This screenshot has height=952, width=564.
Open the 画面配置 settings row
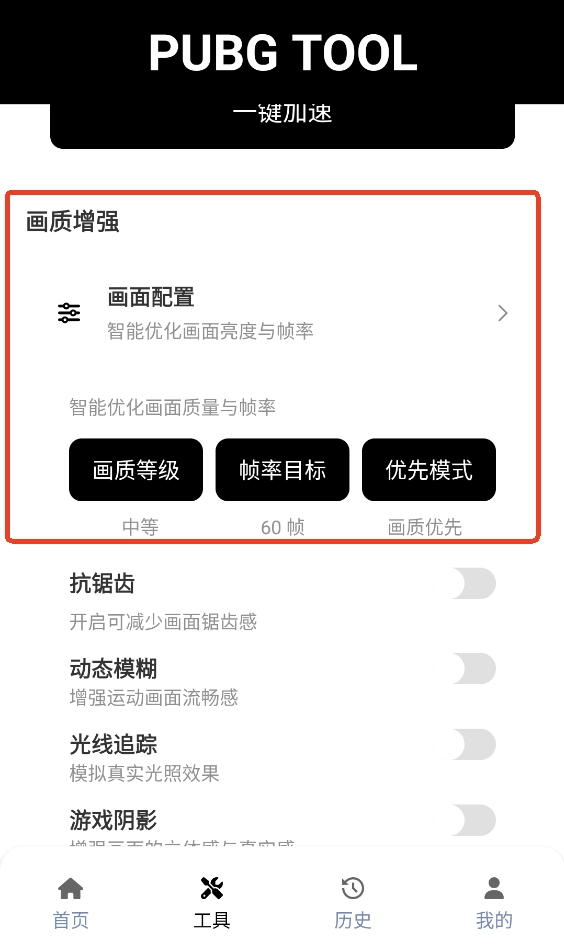[x=282, y=313]
